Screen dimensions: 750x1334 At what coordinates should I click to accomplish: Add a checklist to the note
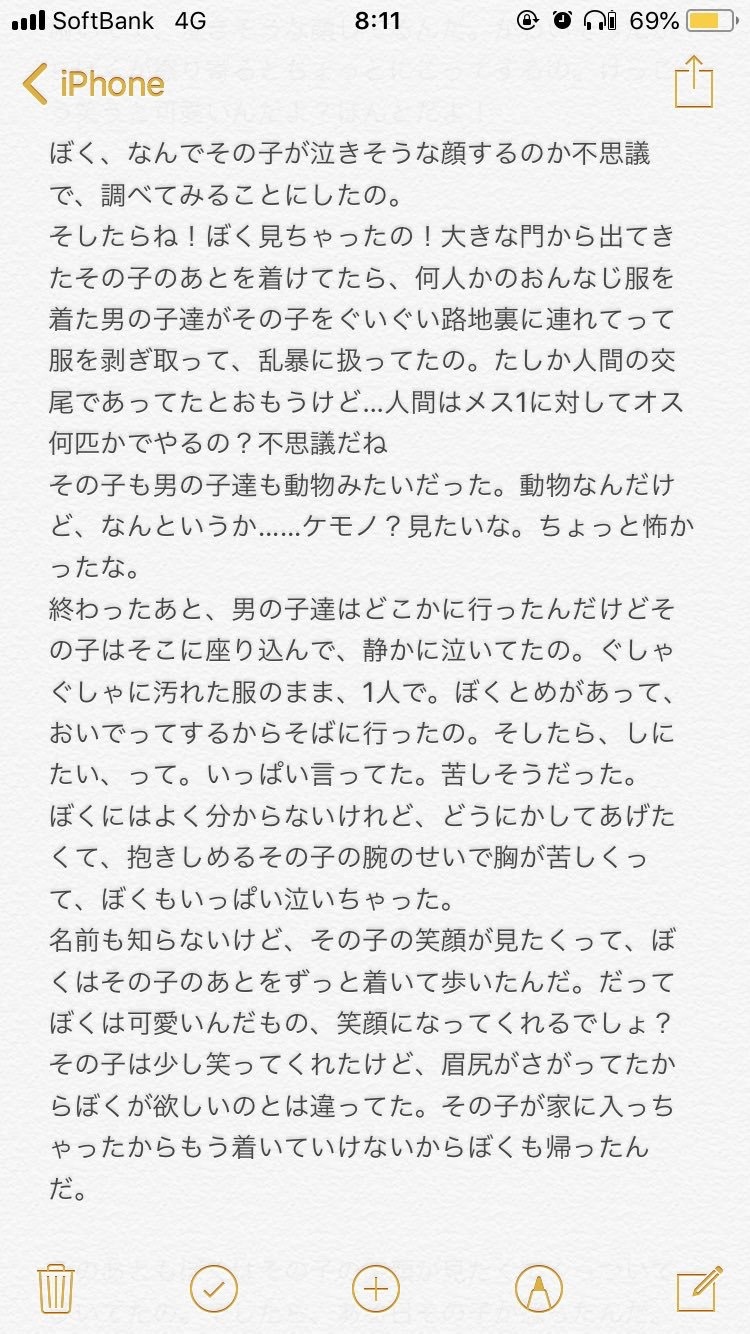coord(214,1286)
